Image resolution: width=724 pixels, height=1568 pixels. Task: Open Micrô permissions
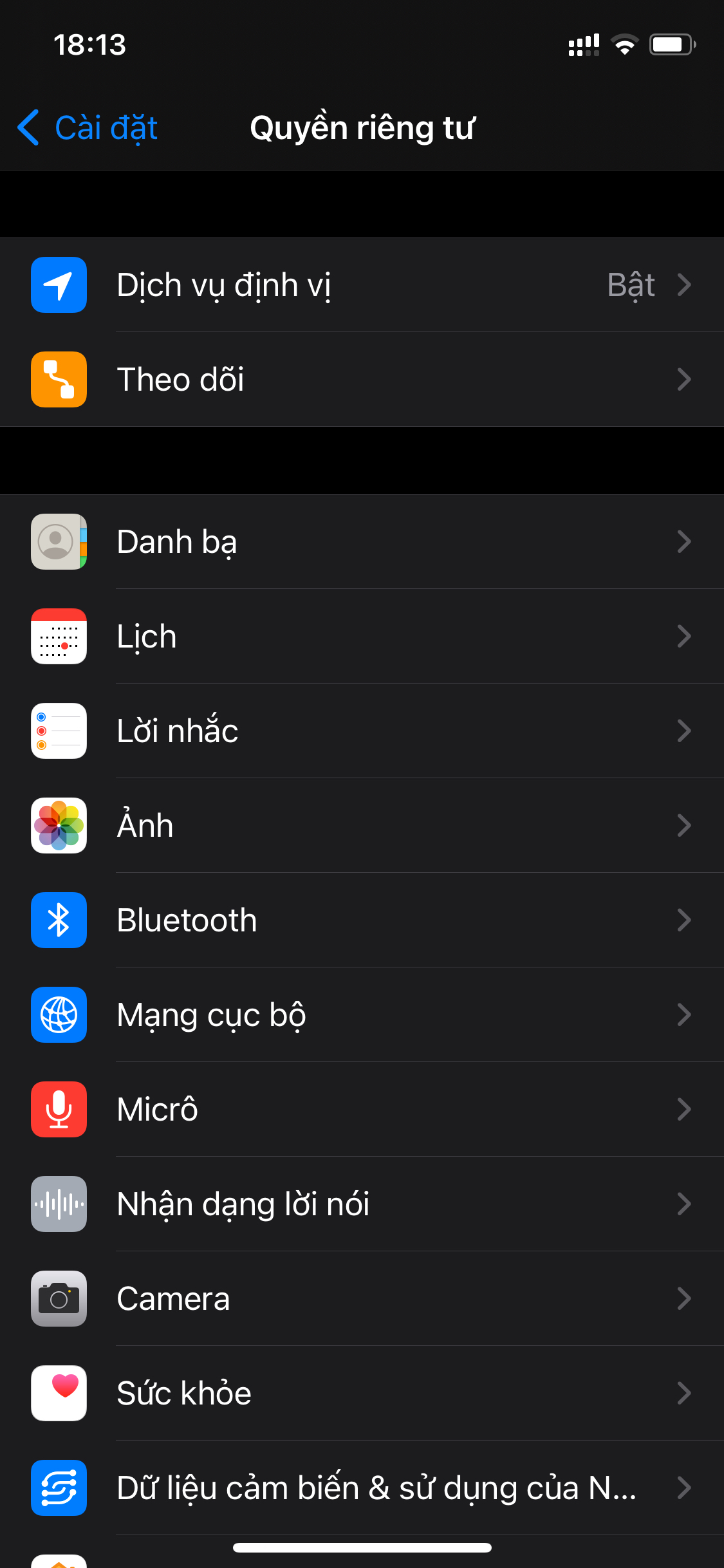coord(362,1110)
